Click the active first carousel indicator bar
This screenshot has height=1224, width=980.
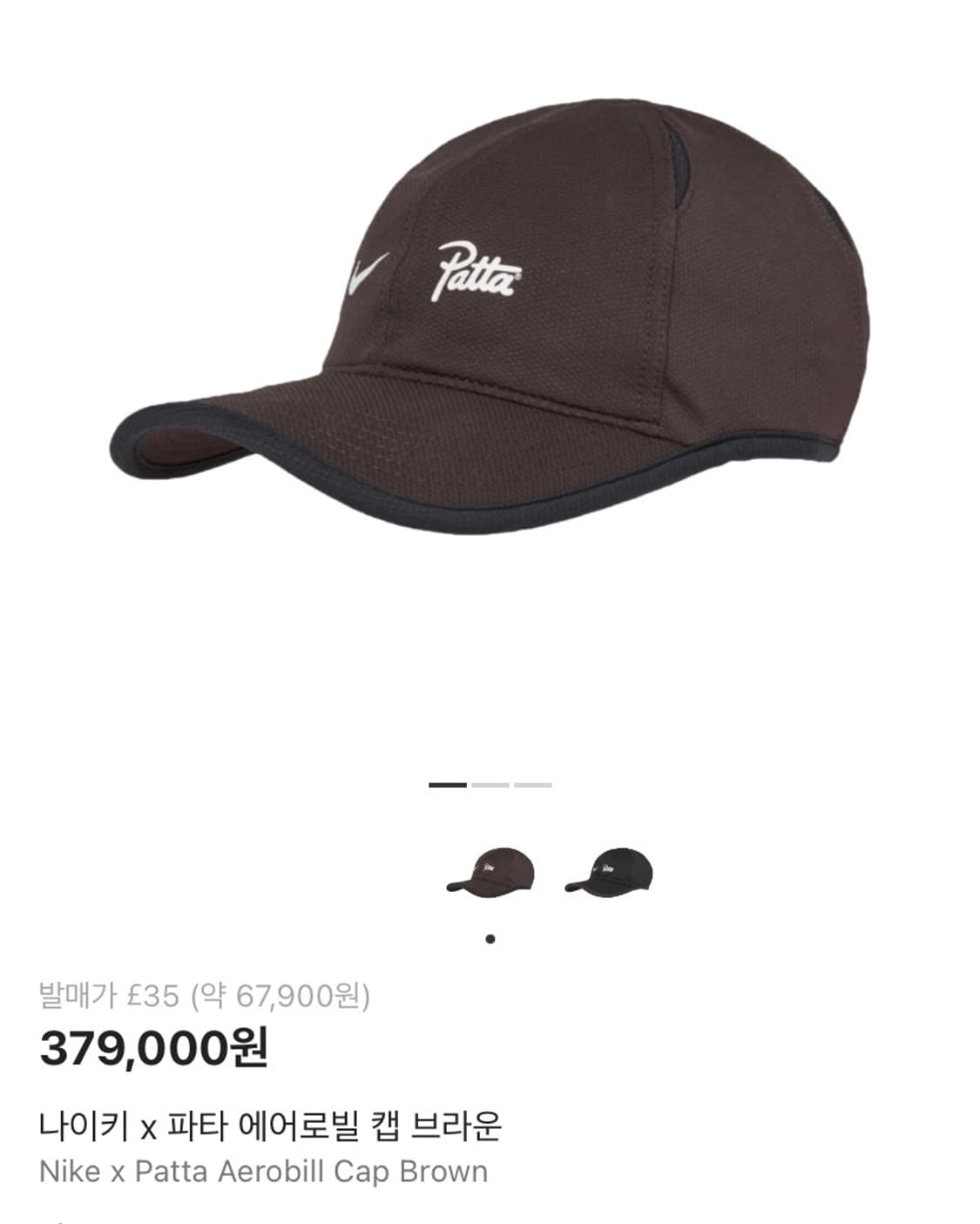pos(449,785)
